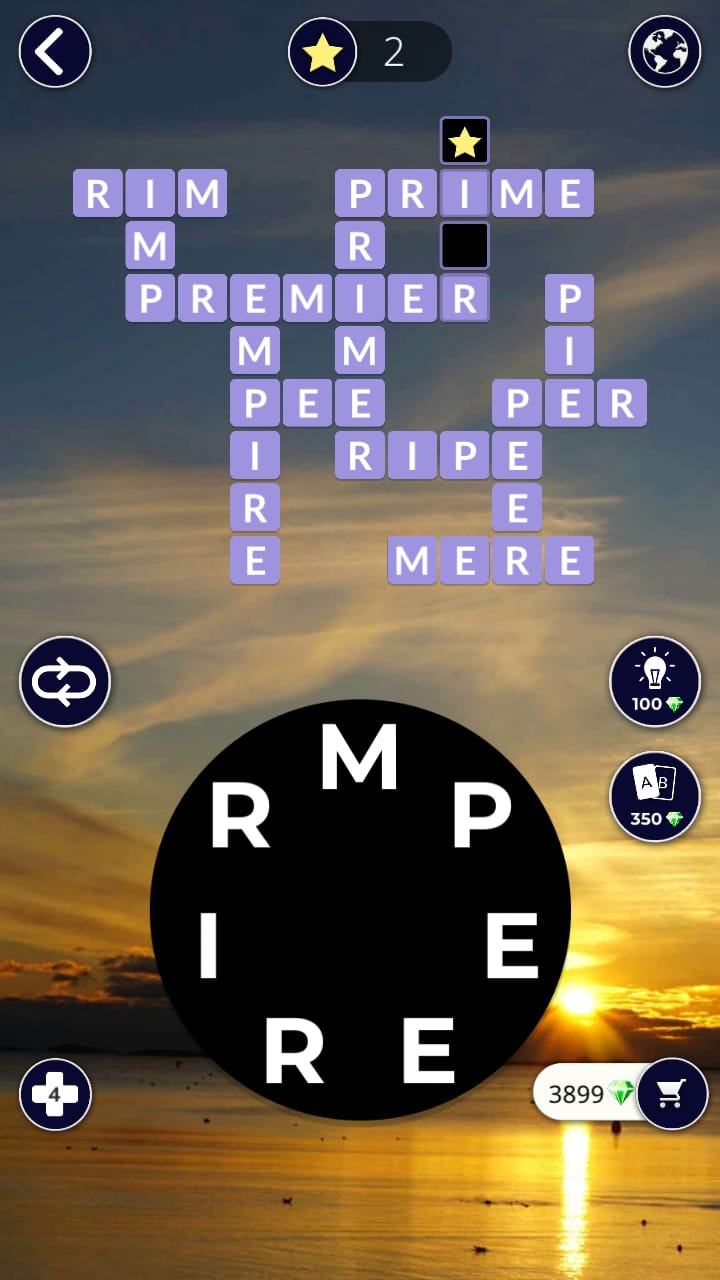The width and height of the screenshot is (720, 1280).
Task: Select letter P in the wheel
Action: 482,813
